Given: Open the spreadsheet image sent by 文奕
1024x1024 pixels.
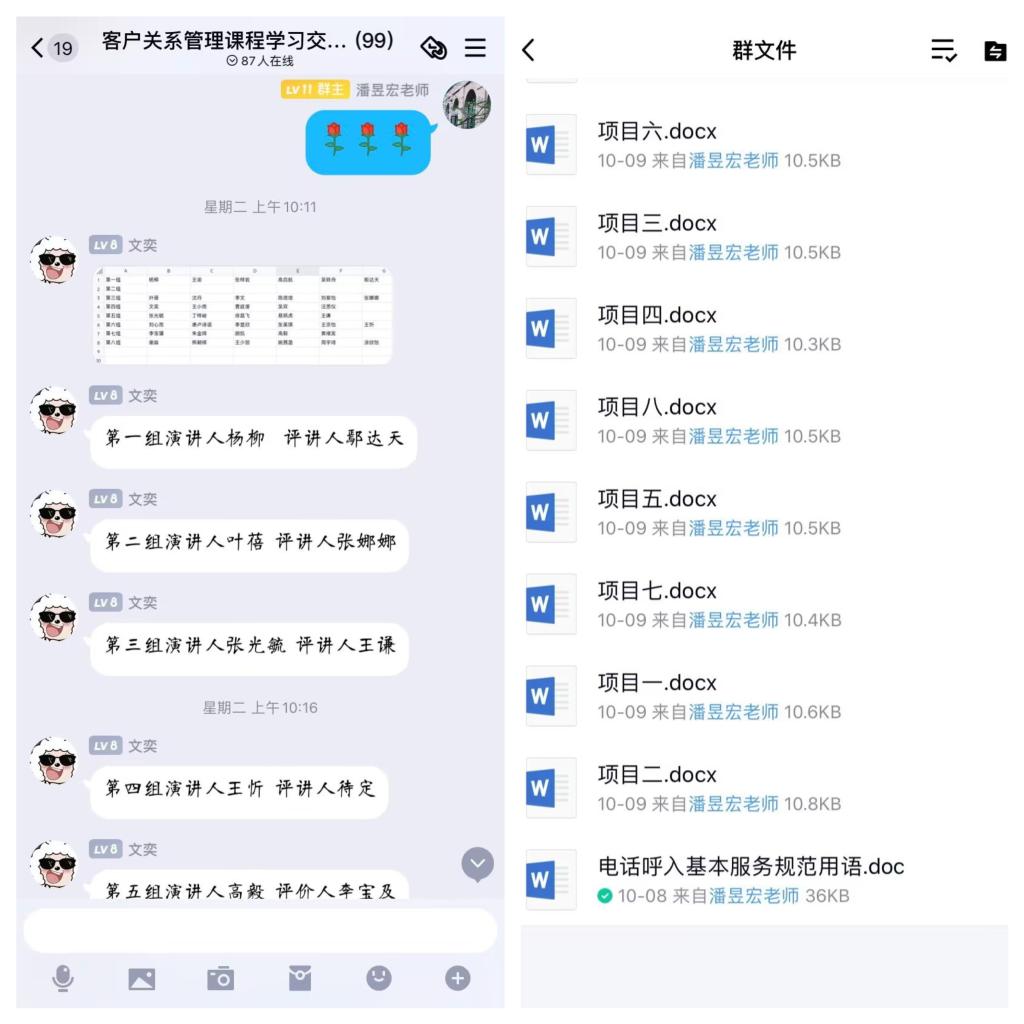Looking at the screenshot, I should pos(243,314).
